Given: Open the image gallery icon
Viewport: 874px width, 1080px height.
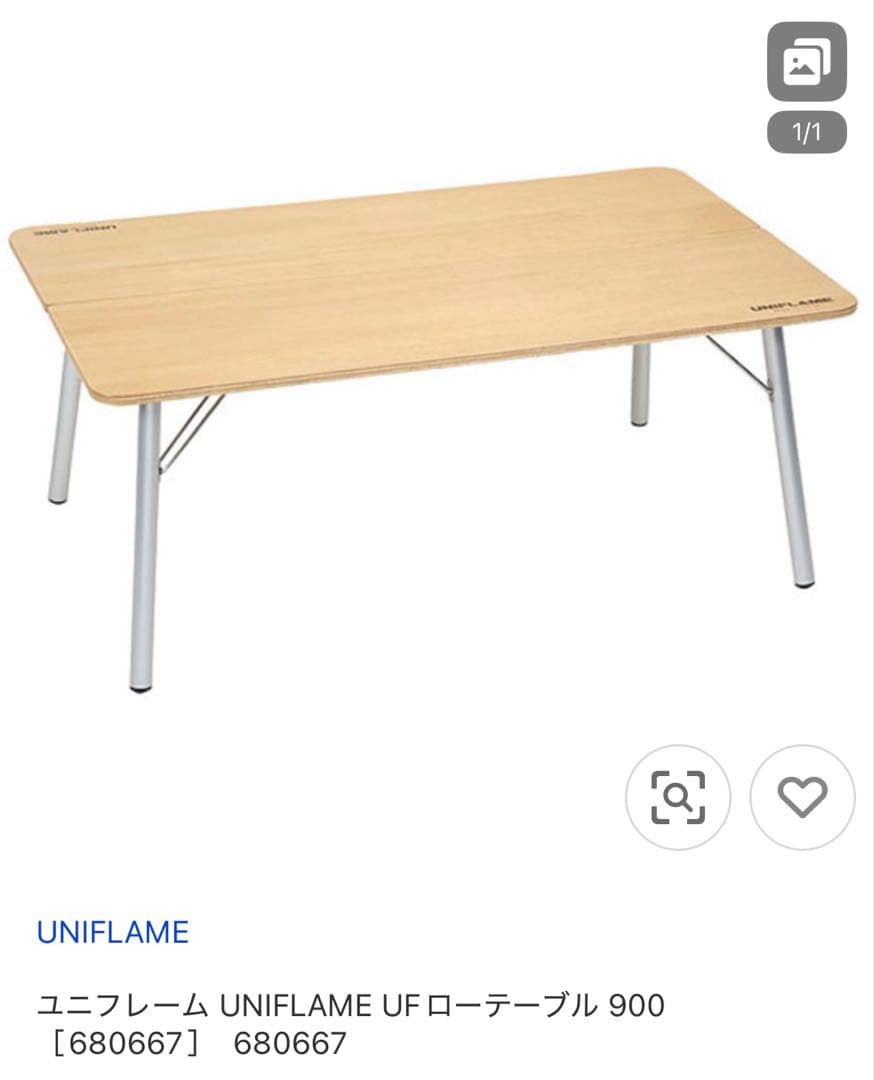Looking at the screenshot, I should (x=806, y=62).
